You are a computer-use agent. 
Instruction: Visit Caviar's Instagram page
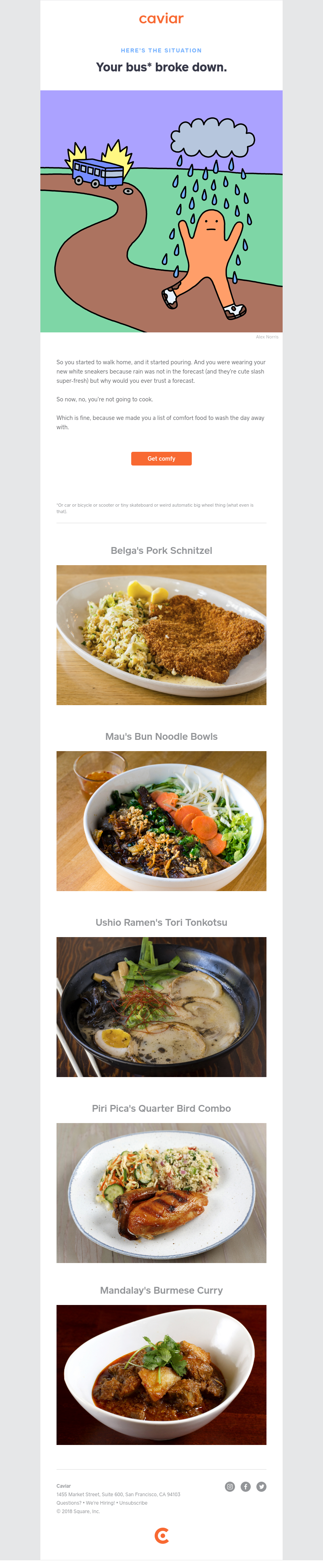(230, 1487)
